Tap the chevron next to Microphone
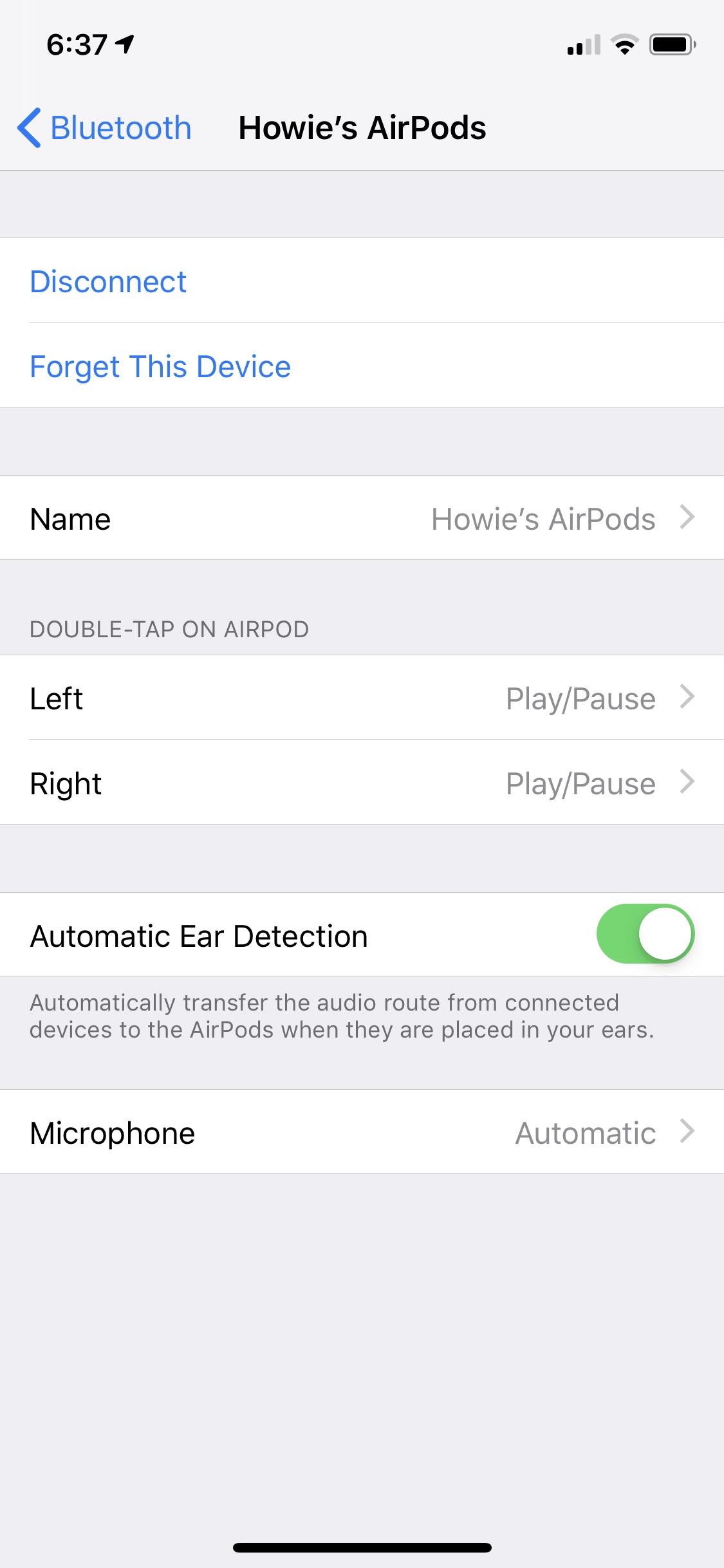Image resolution: width=724 pixels, height=1568 pixels. [x=688, y=1132]
